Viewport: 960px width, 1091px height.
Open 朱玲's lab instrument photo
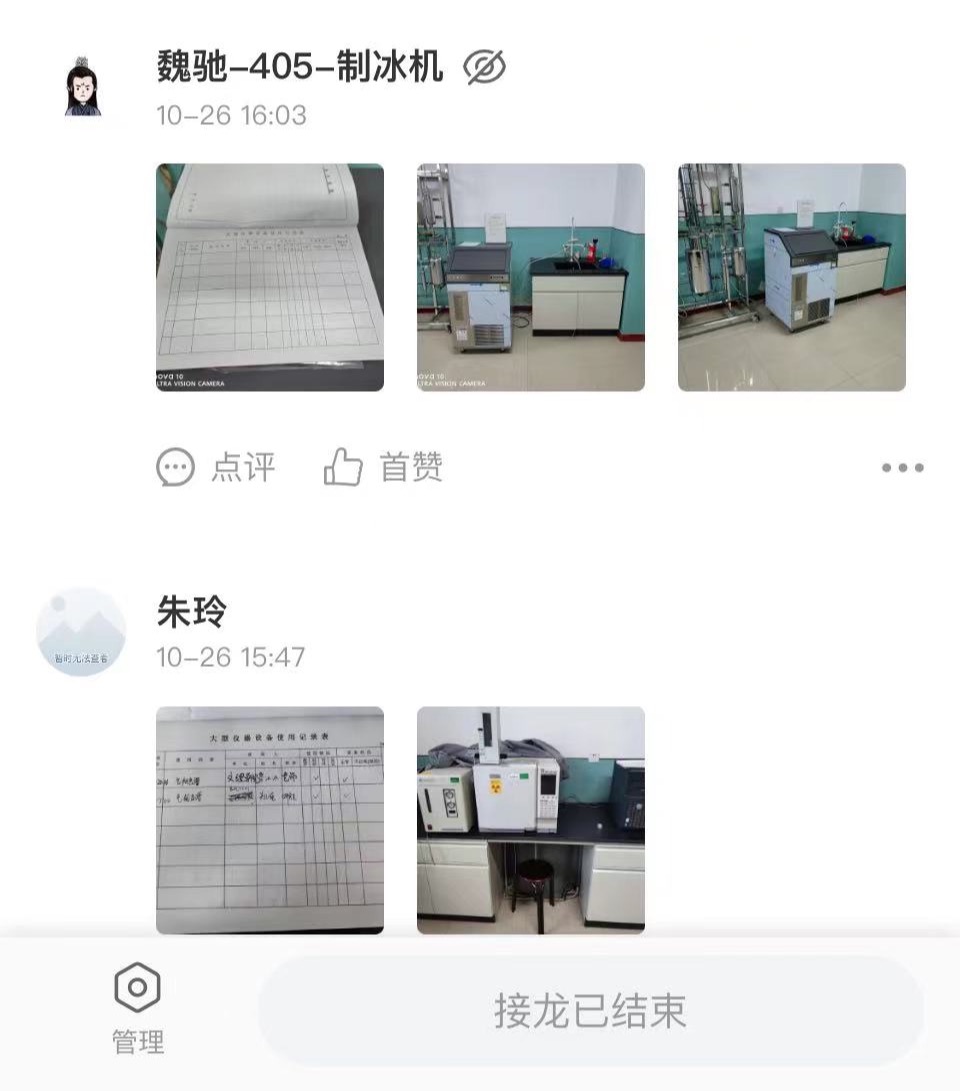[530, 820]
